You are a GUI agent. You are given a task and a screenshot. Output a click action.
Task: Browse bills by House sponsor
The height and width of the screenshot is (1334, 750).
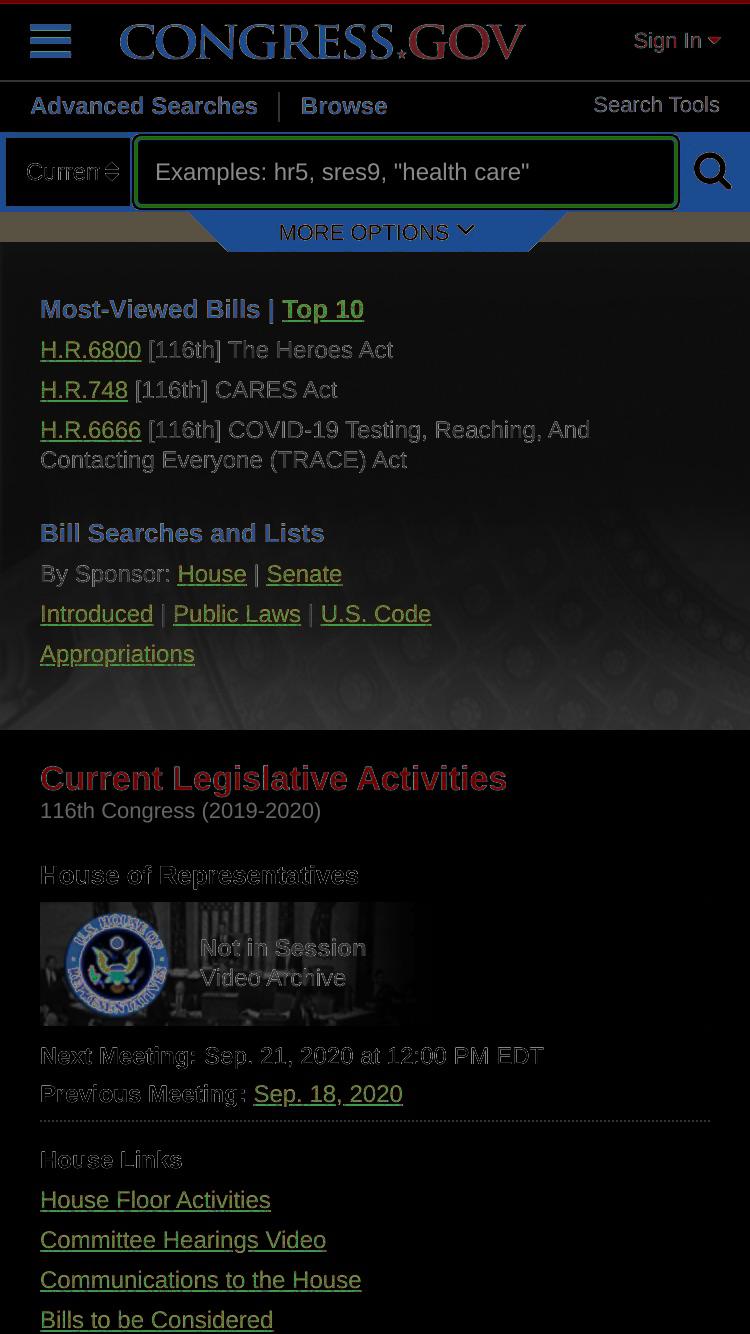[x=212, y=574]
